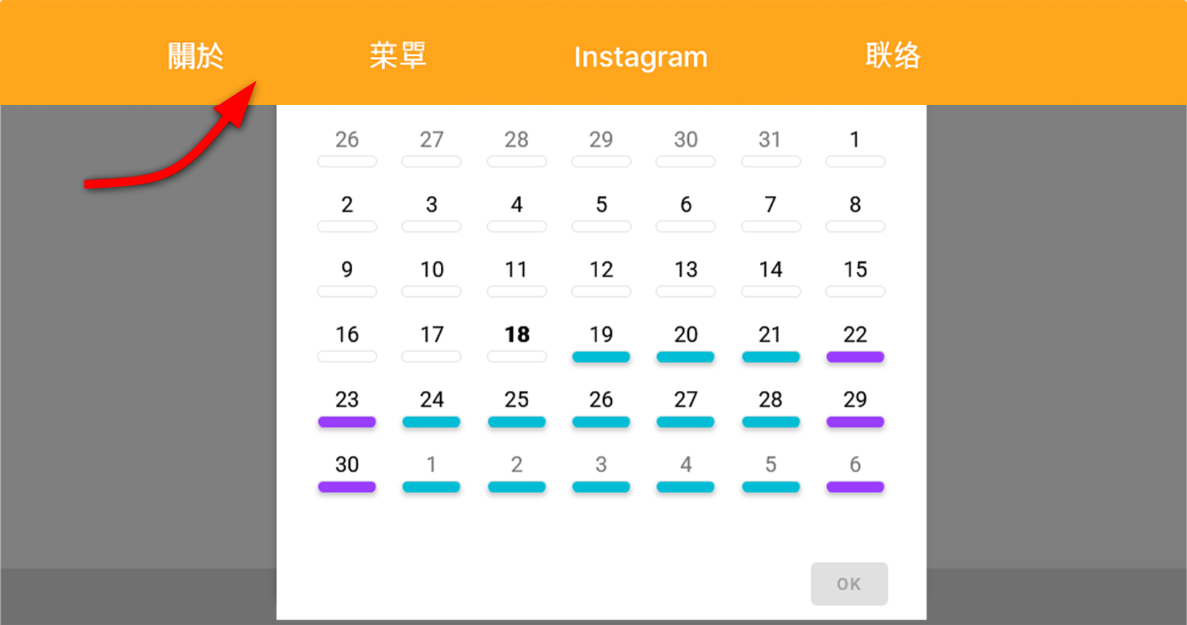
Task: Select the 18th, shown in bold
Action: pyautogui.click(x=516, y=336)
